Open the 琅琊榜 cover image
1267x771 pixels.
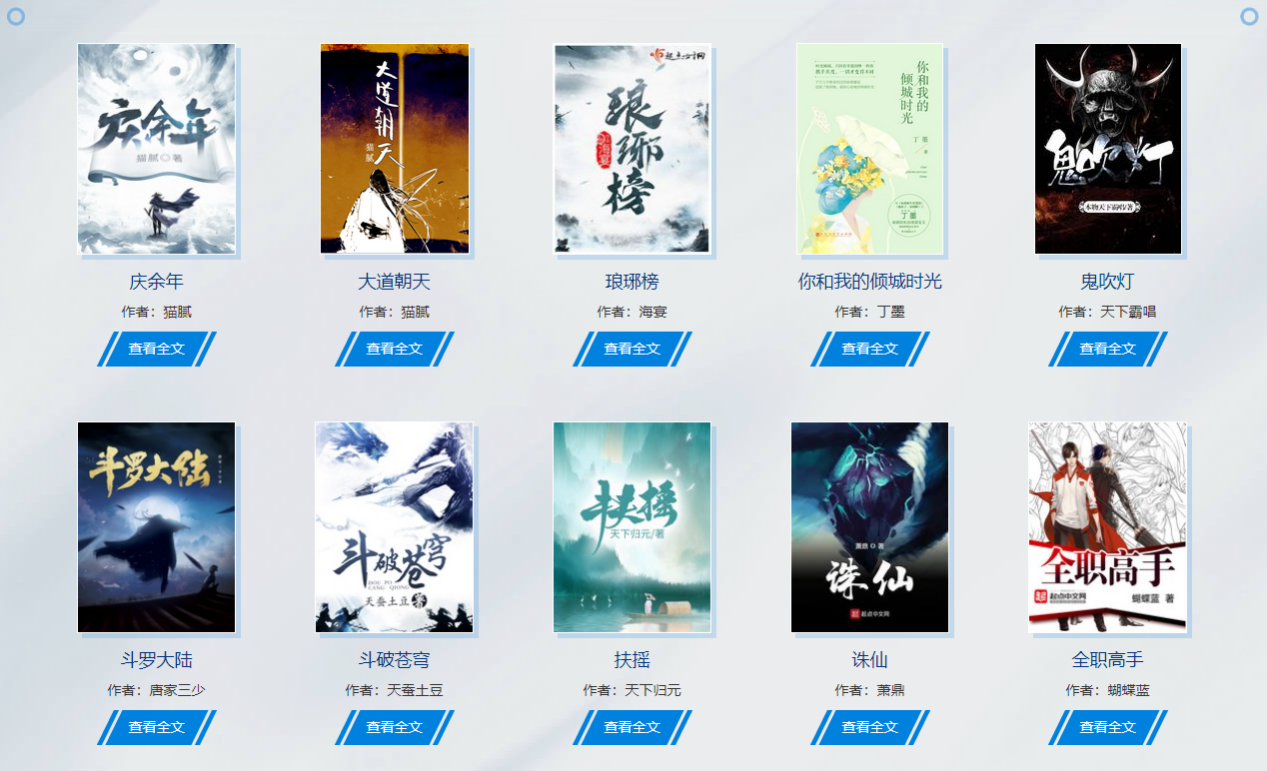coord(632,149)
